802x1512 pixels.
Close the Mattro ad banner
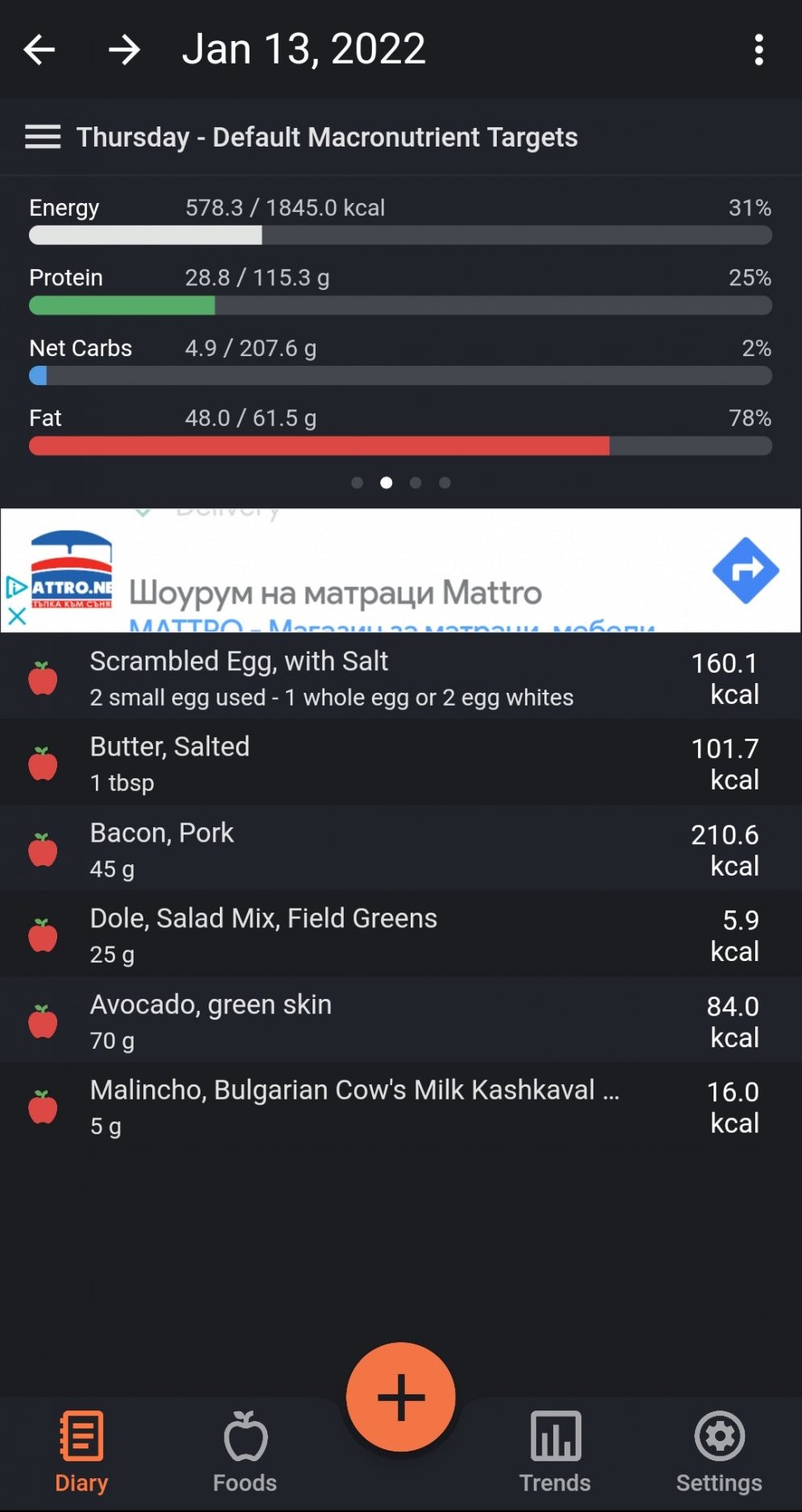tap(16, 617)
